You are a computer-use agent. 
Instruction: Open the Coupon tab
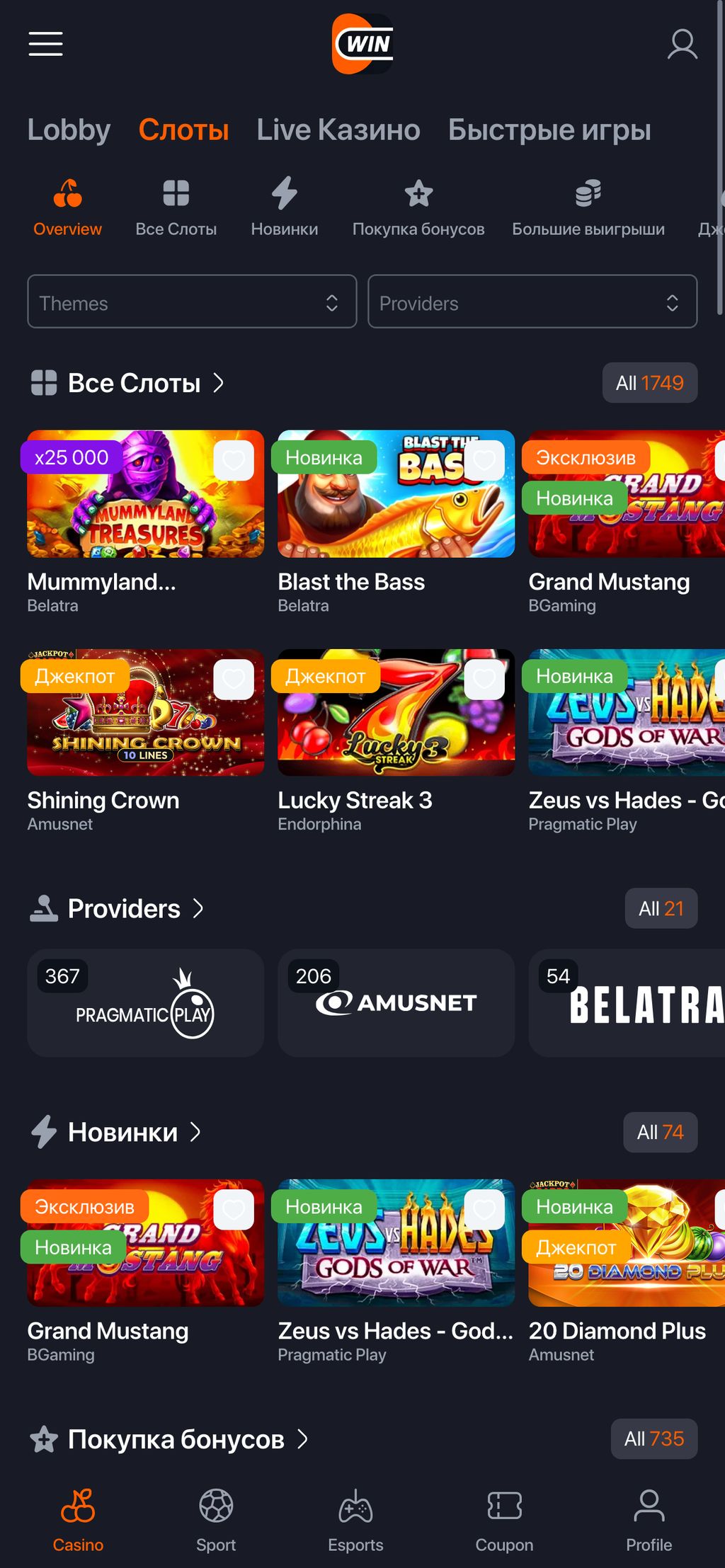coord(504,1518)
